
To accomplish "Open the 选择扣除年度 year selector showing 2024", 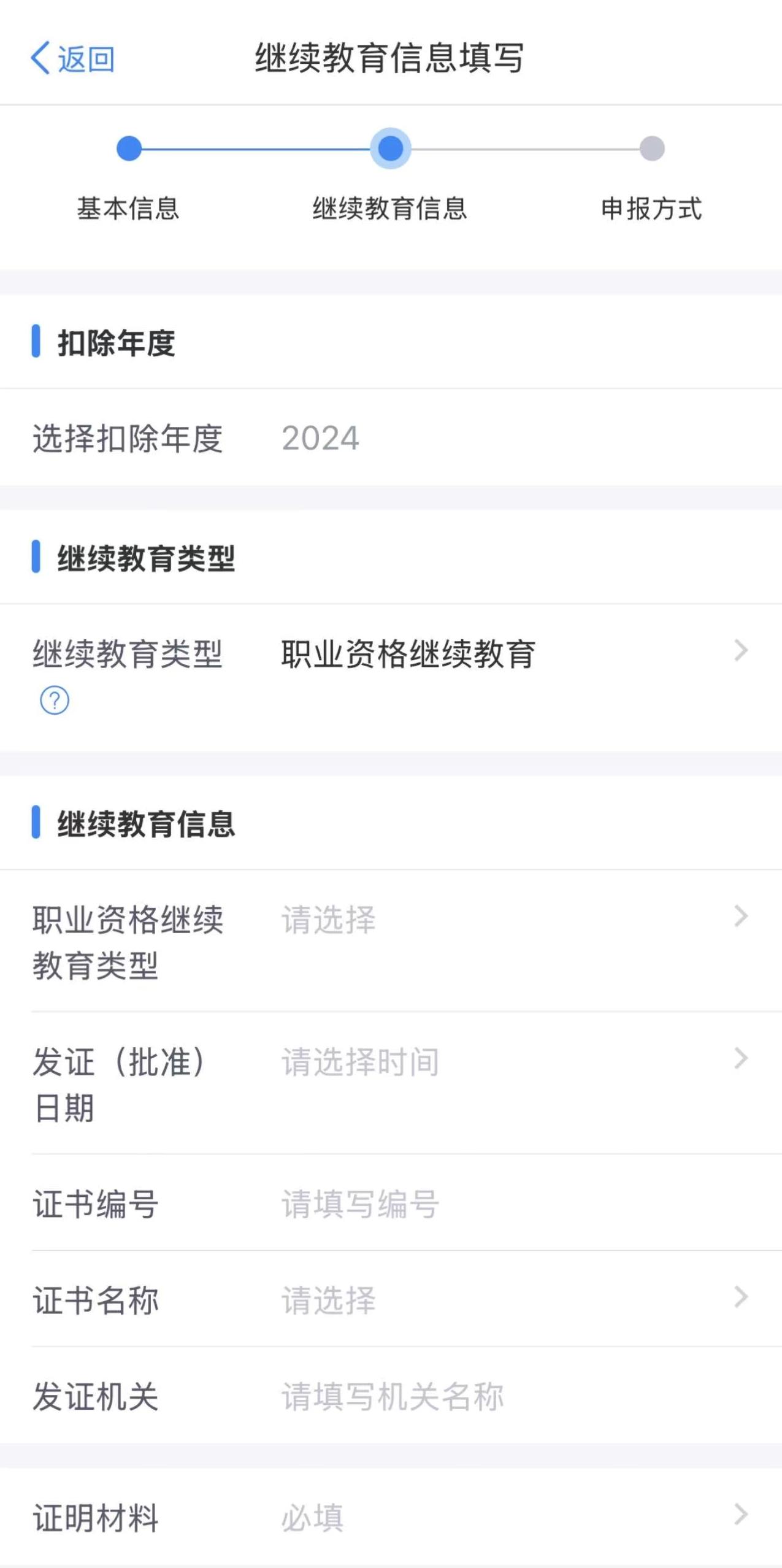I will click(319, 437).
